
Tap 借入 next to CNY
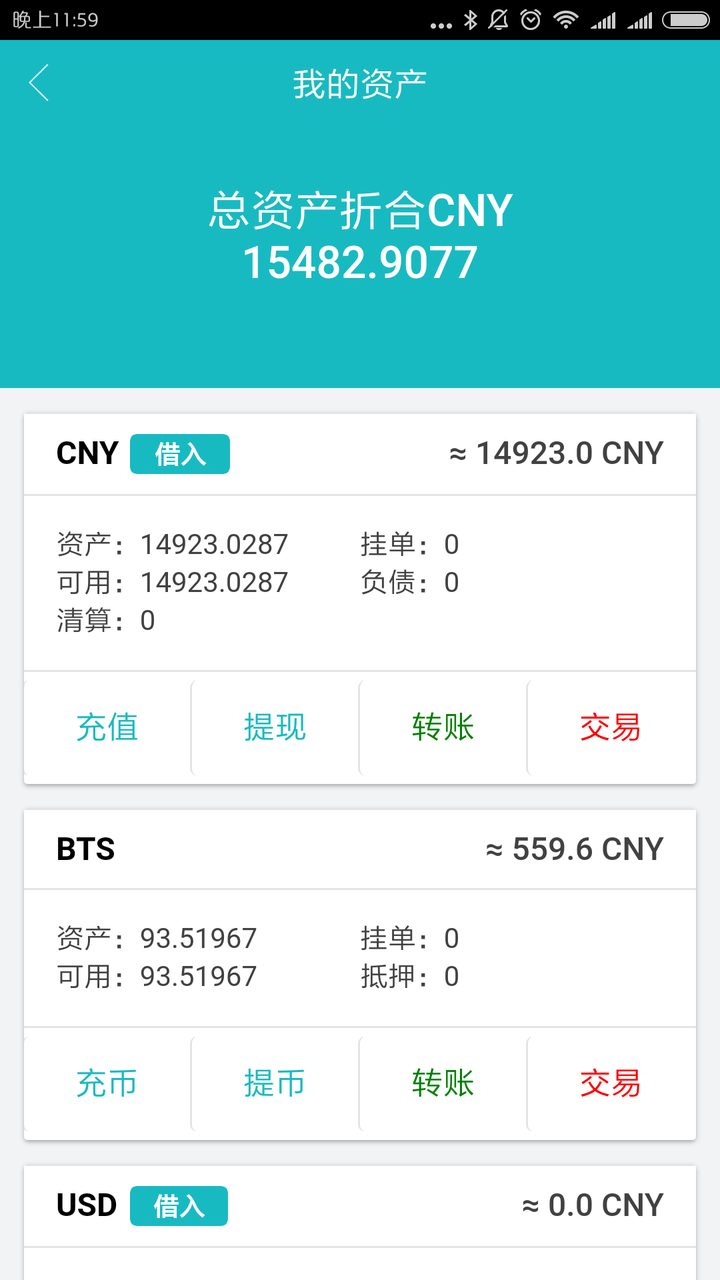coord(179,453)
